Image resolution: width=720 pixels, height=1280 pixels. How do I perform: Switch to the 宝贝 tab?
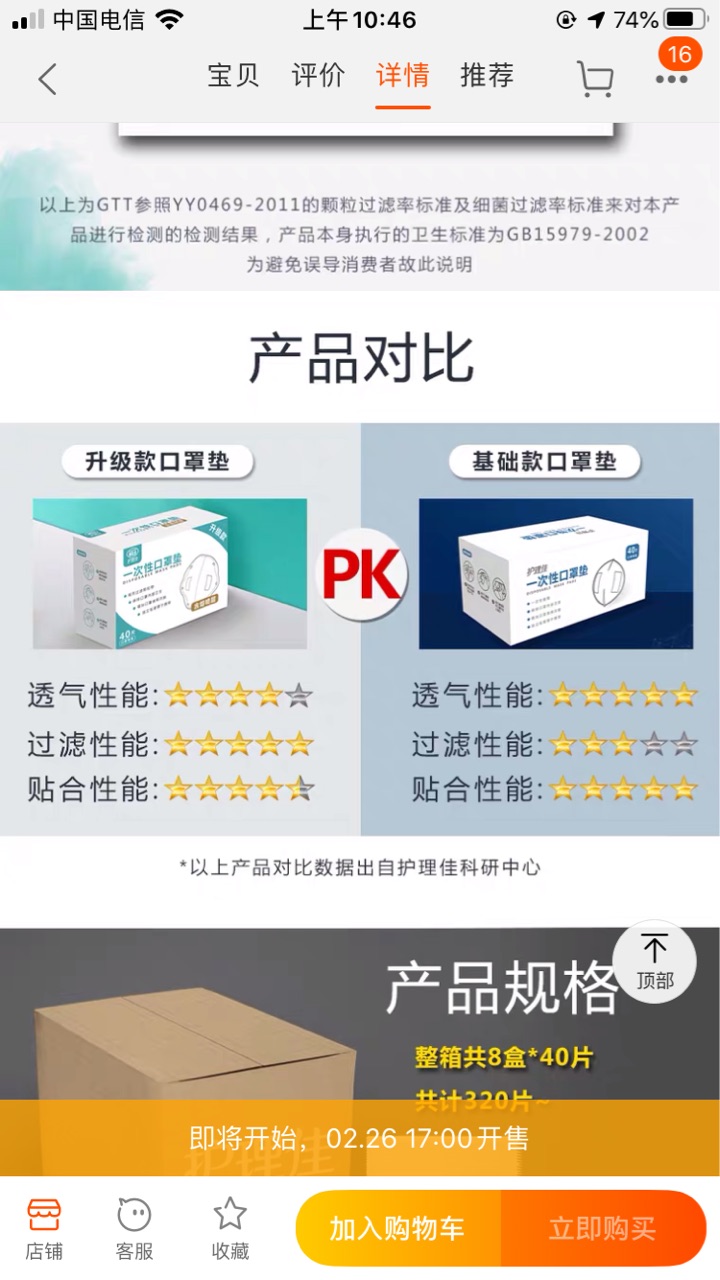[233, 76]
